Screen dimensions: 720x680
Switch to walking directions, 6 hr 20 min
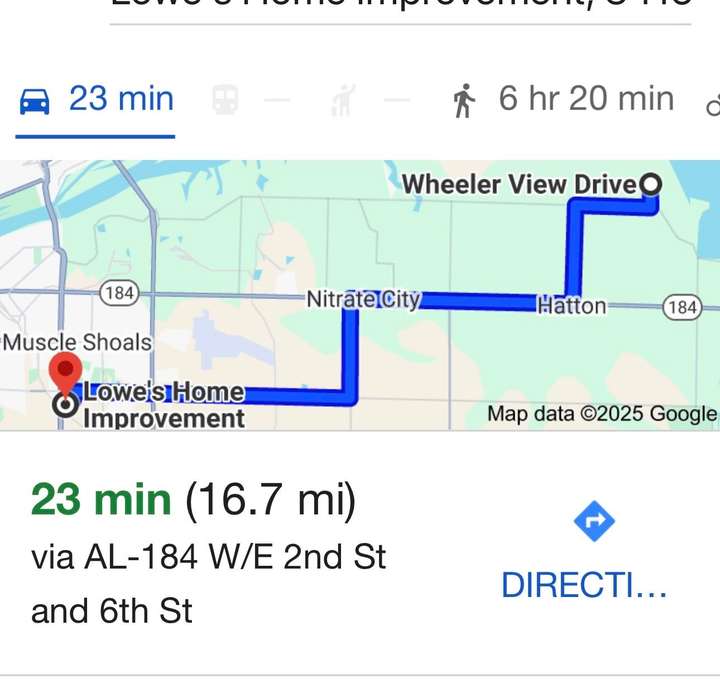point(563,100)
